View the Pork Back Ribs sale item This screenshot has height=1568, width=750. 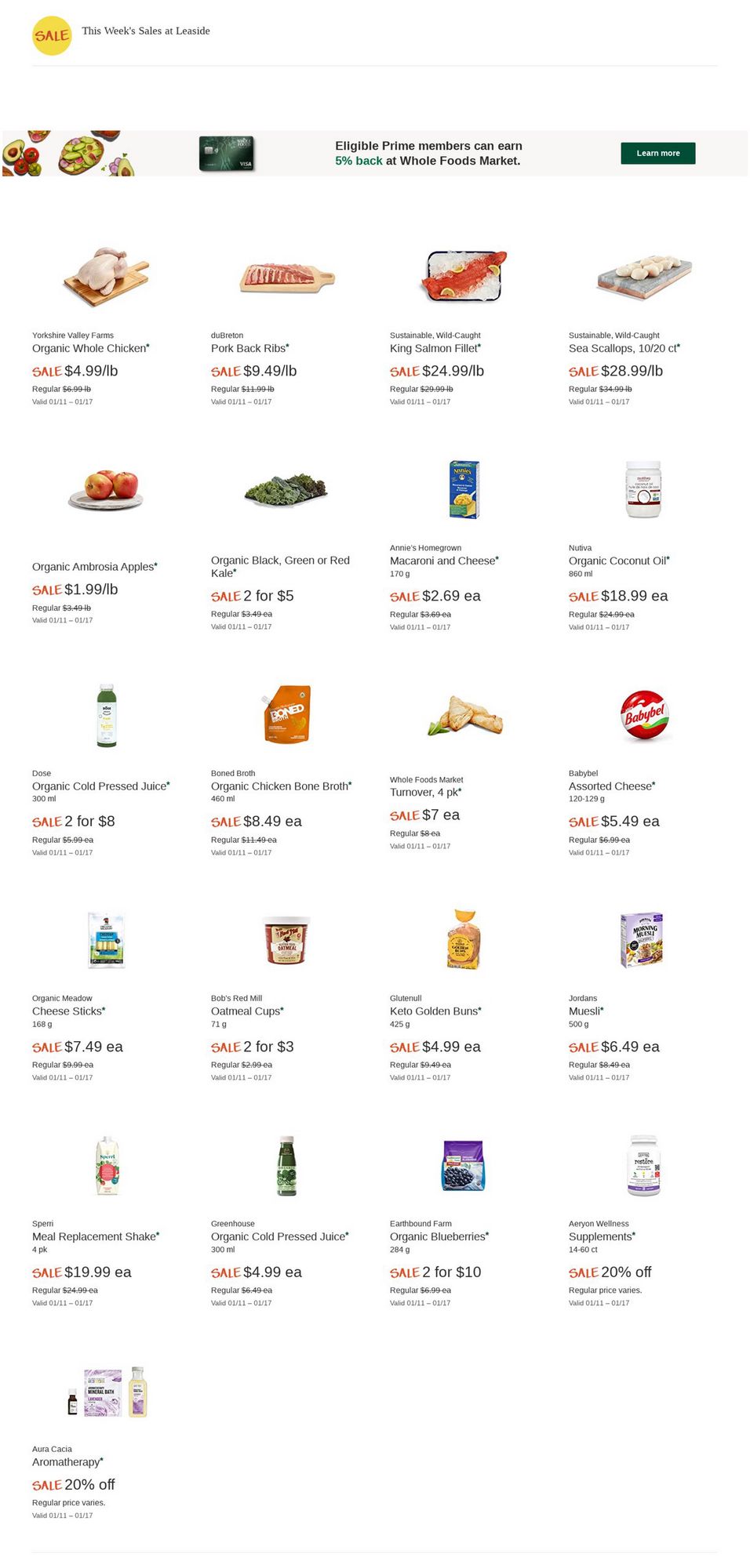(249, 348)
